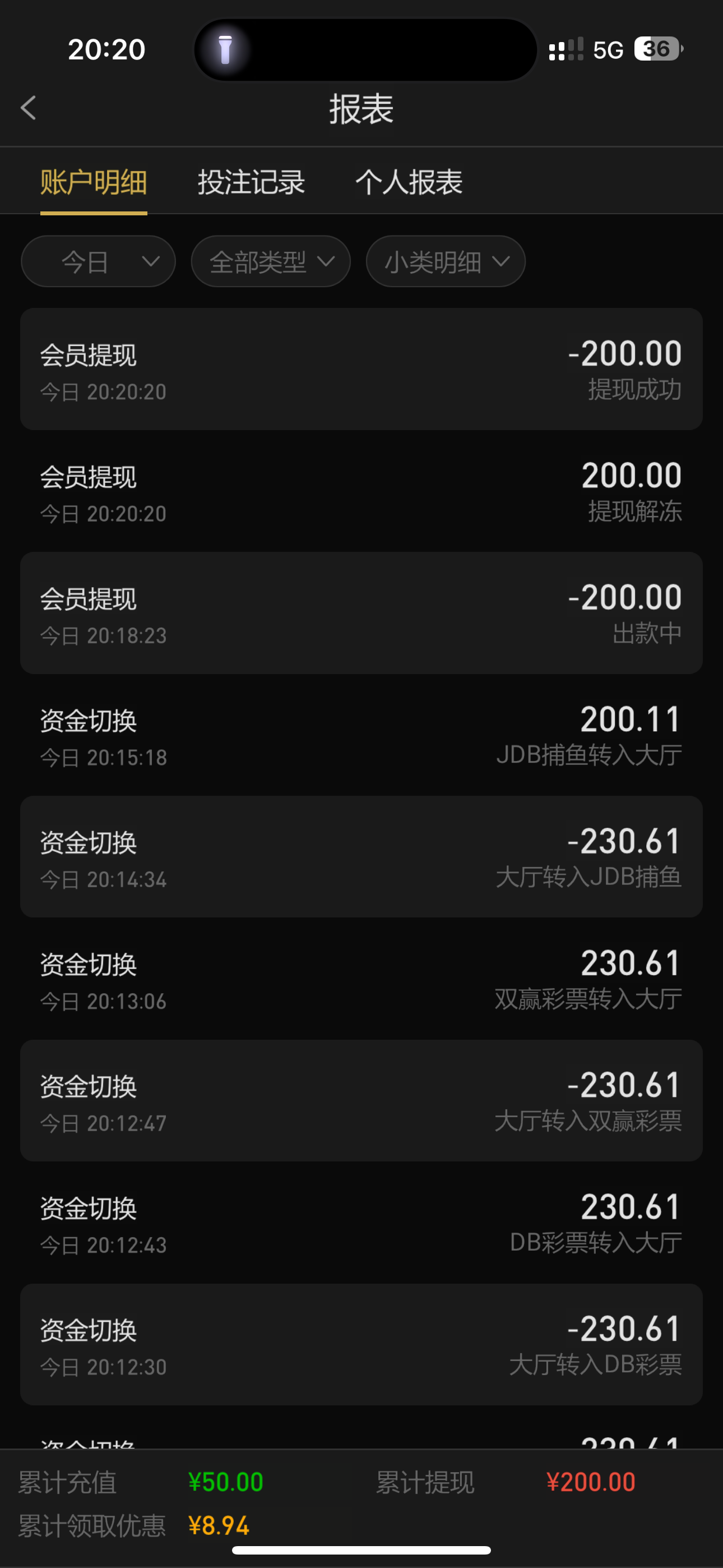Viewport: 723px width, 1568px height.
Task: Tap the flashlight icon in the Dynamic Island
Action: (x=225, y=50)
